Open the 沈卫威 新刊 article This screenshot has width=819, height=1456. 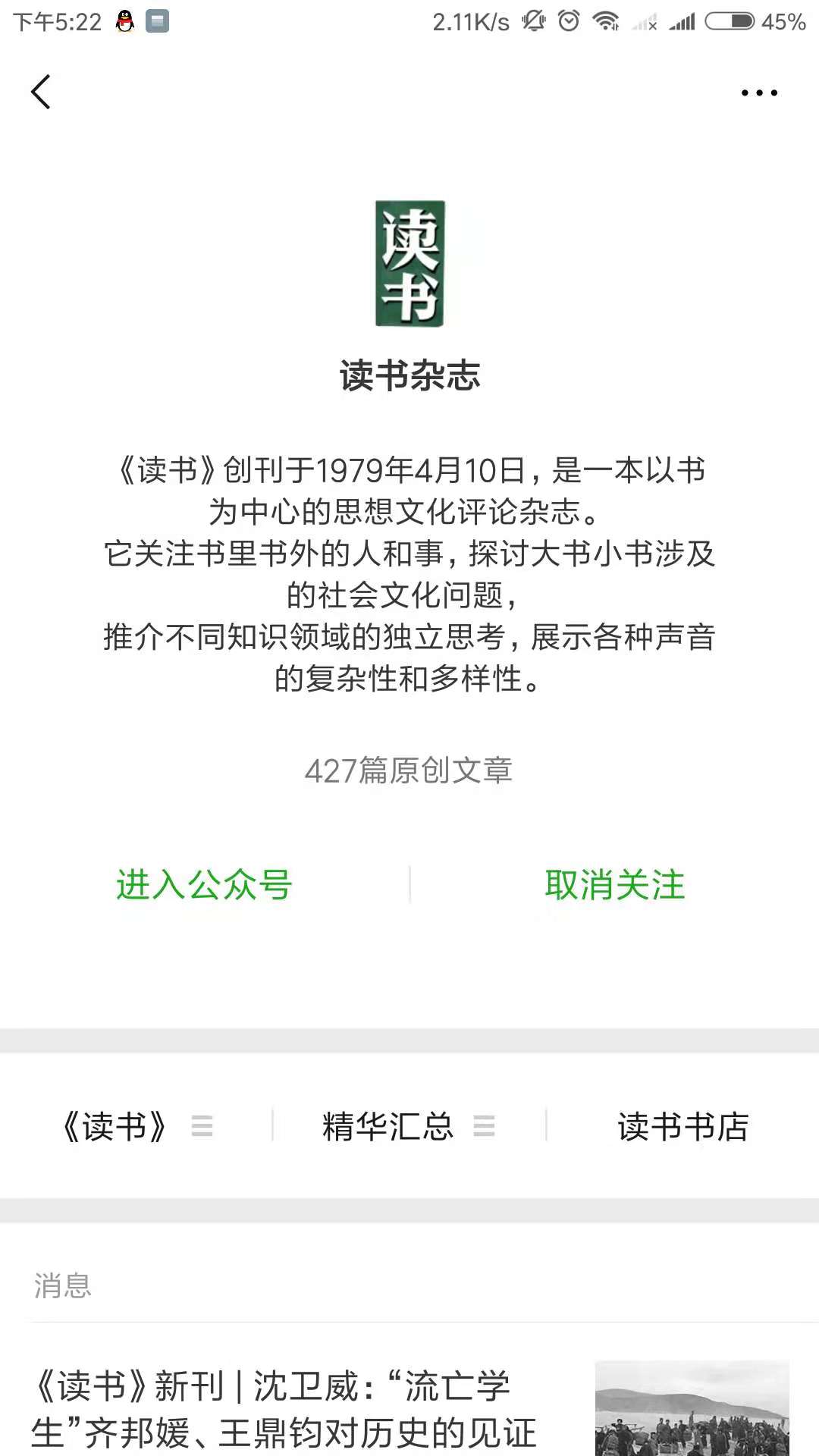click(x=409, y=1408)
